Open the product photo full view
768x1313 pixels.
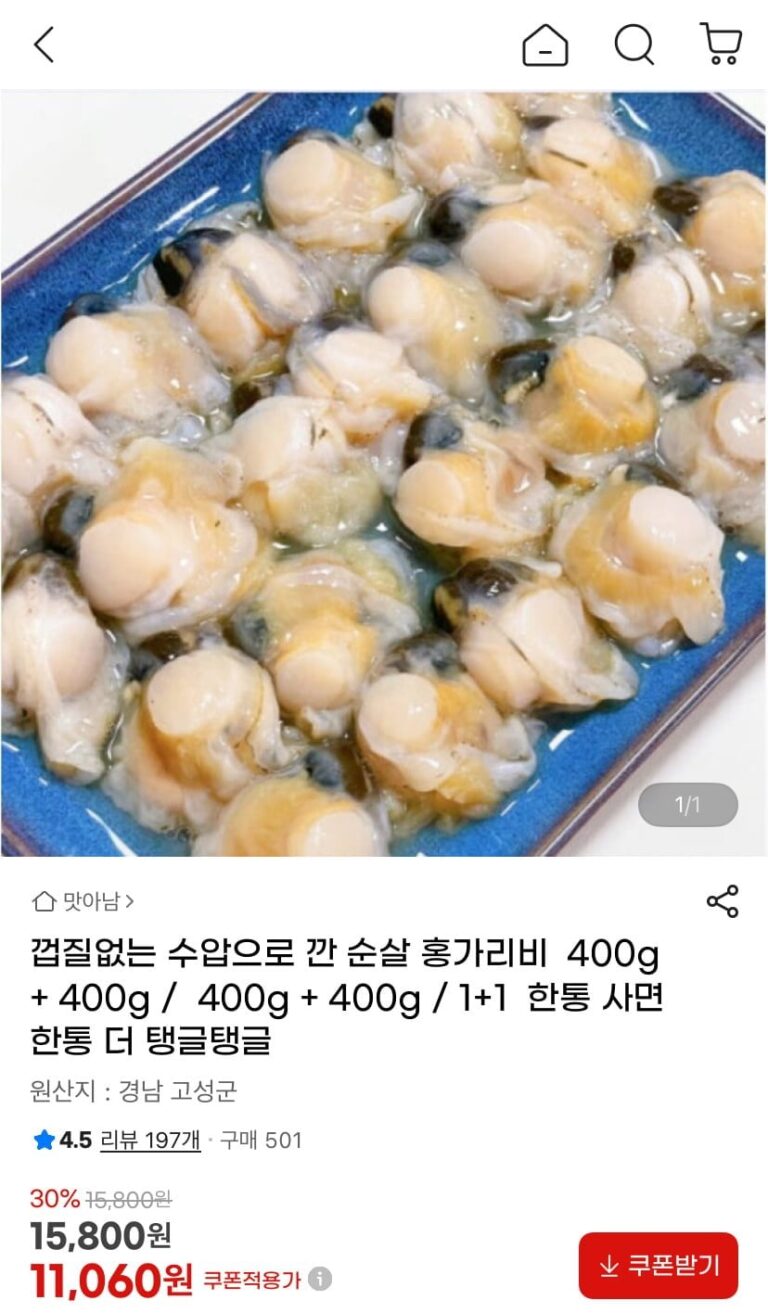[384, 474]
